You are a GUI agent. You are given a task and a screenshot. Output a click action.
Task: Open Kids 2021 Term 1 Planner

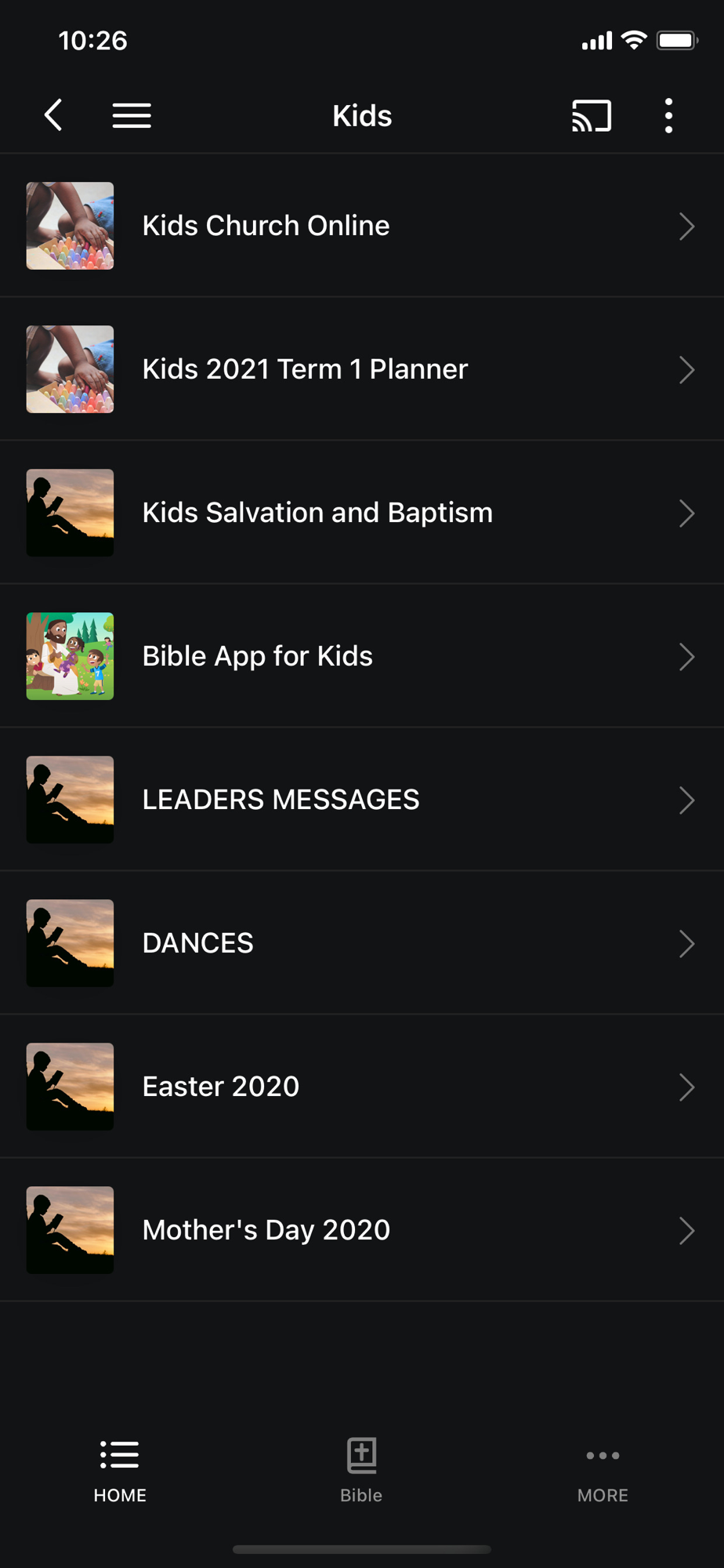tap(362, 369)
